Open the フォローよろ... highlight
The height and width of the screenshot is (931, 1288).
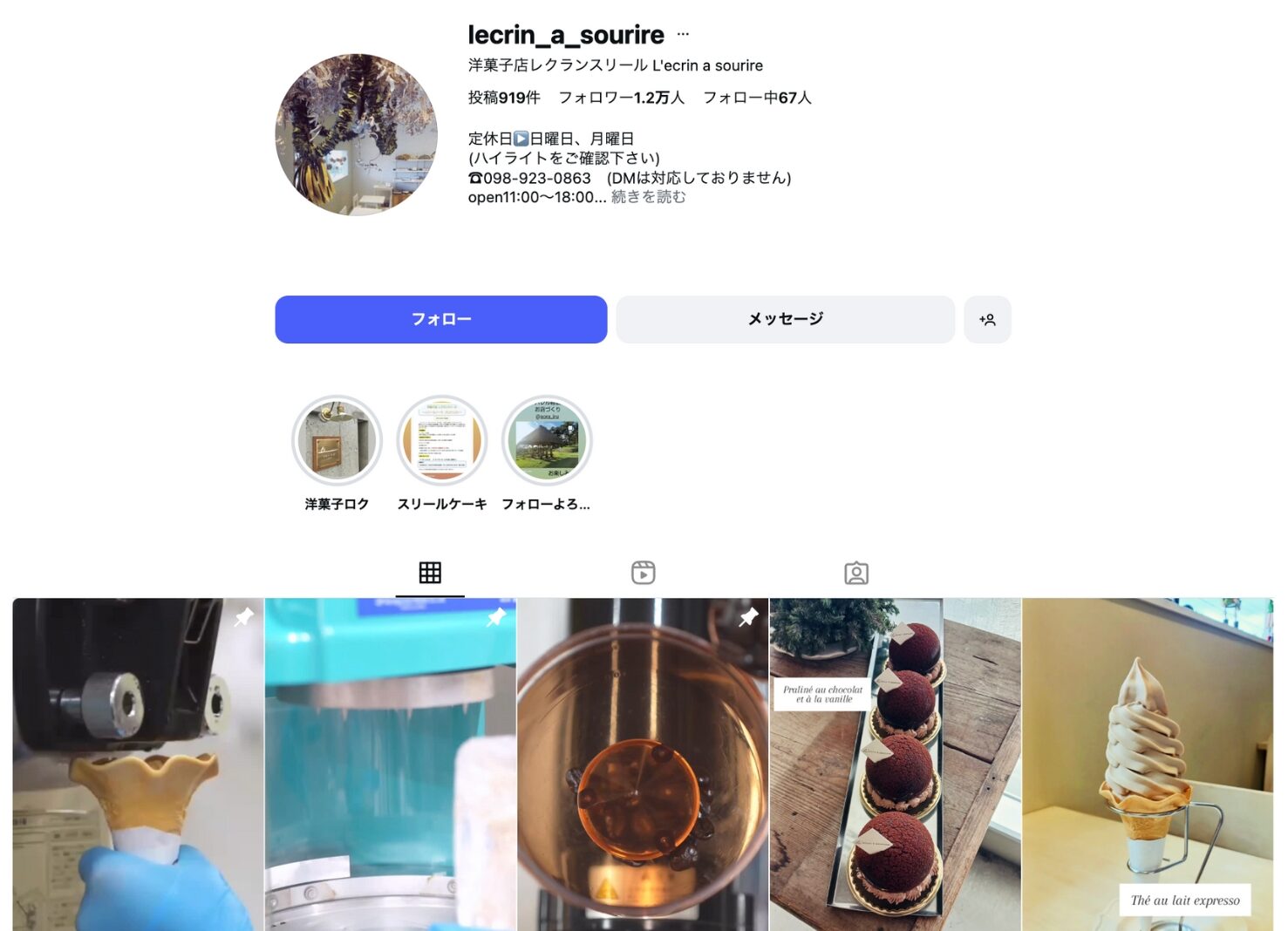pos(547,440)
